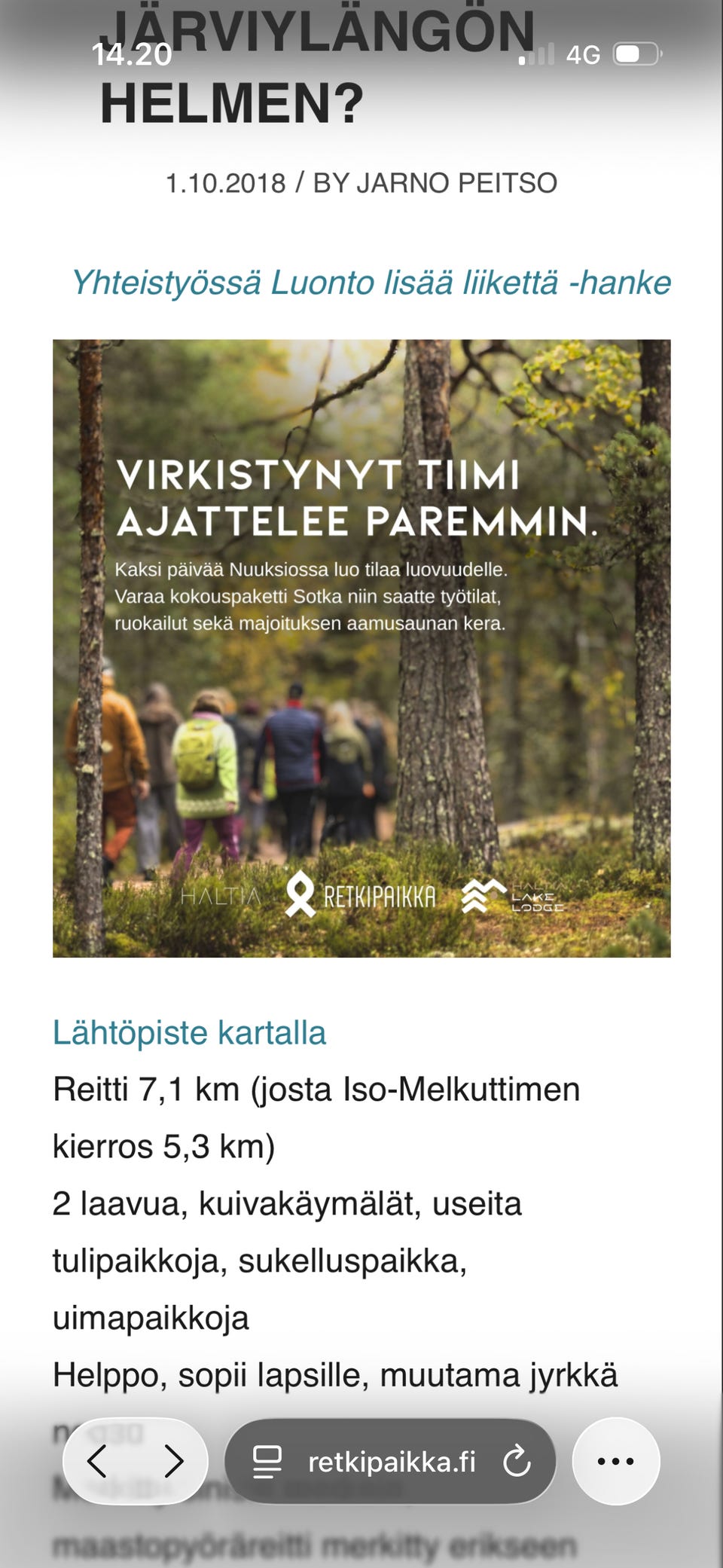Go forward to the next page

[174, 1462]
